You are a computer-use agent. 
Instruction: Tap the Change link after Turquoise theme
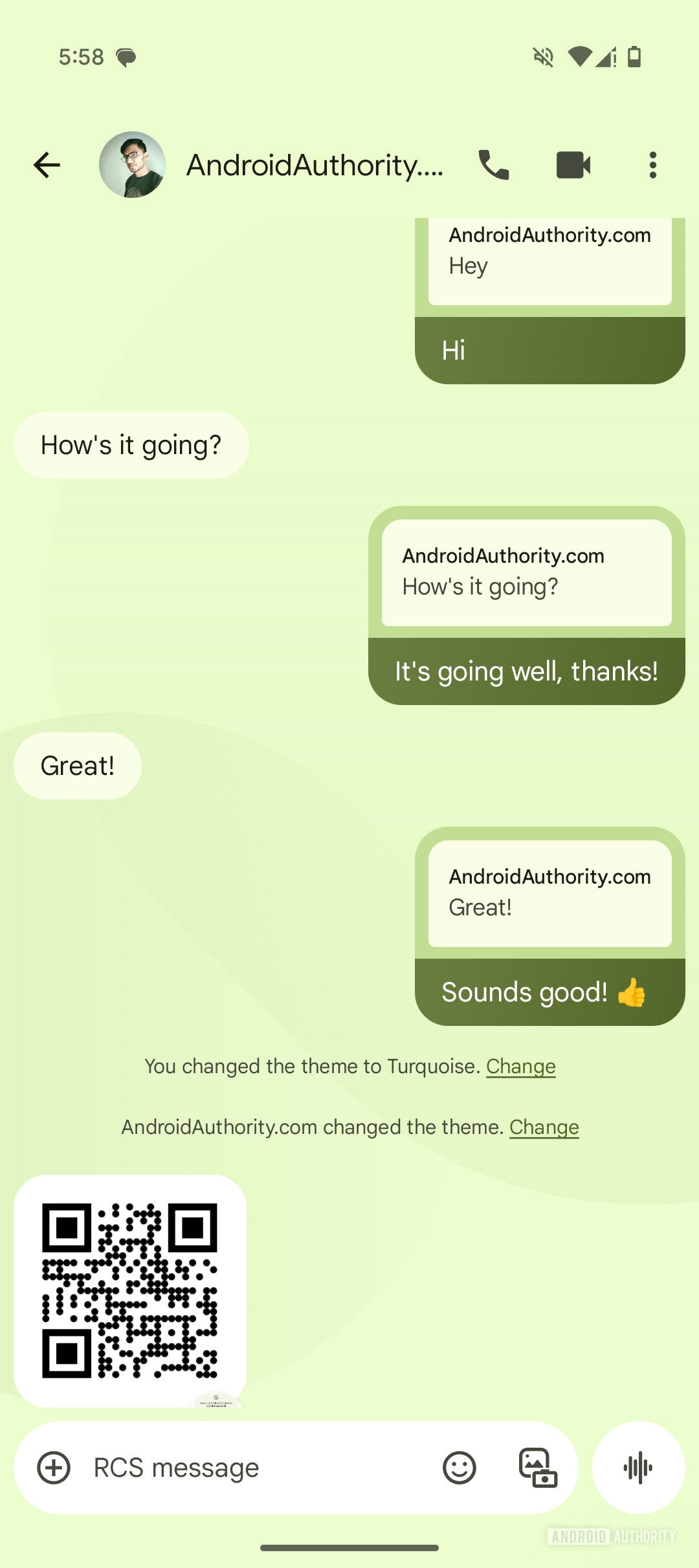point(521,1067)
